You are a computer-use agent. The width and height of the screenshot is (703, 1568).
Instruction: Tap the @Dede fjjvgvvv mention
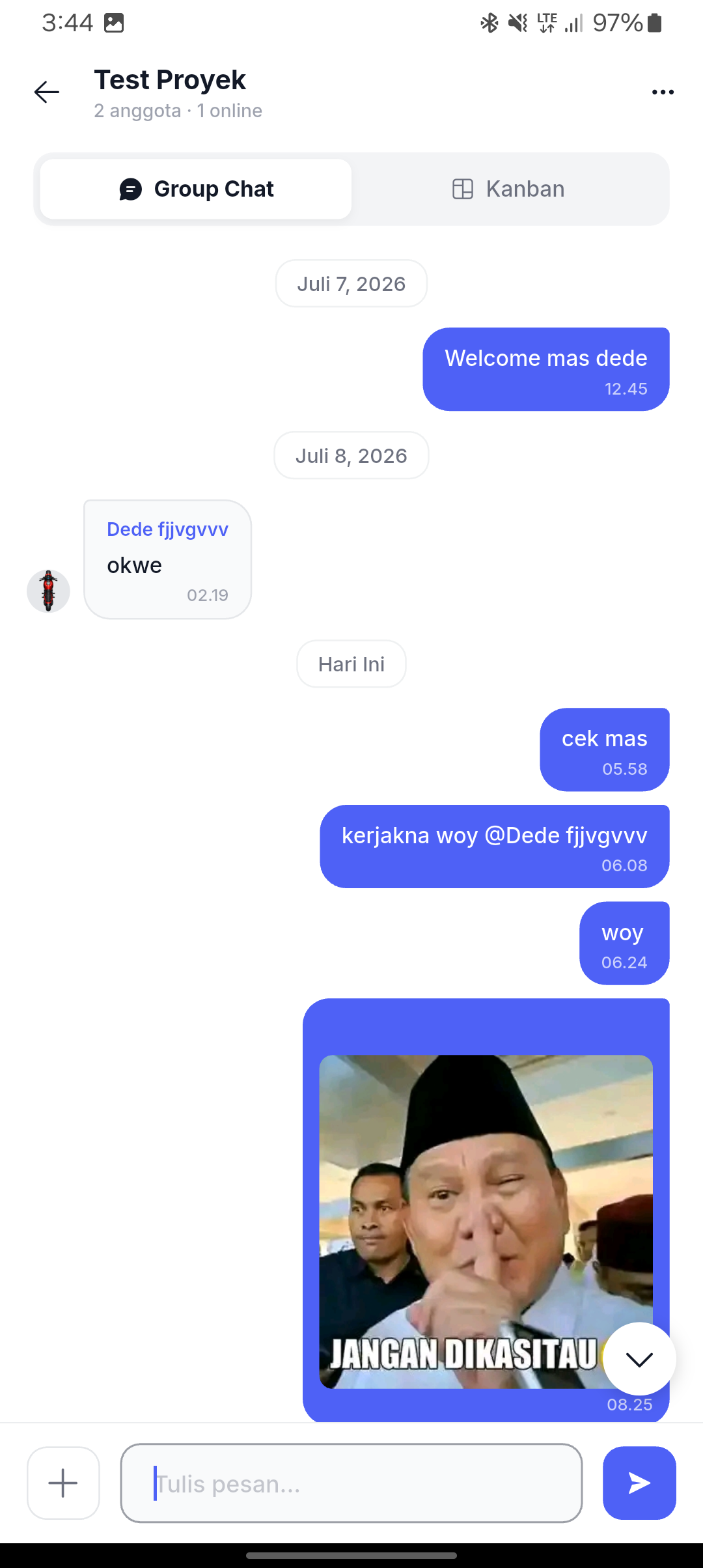coord(566,835)
